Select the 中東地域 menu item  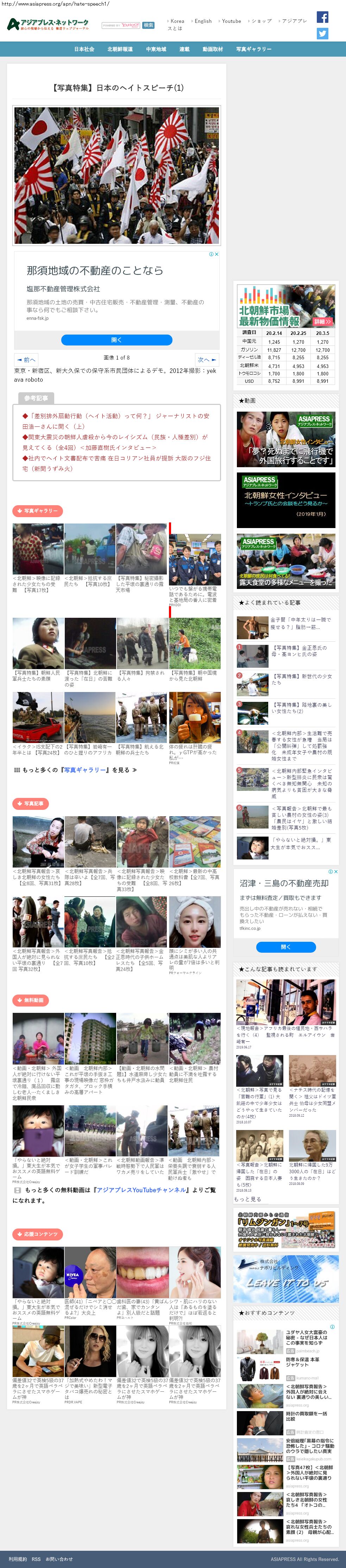coord(156,49)
